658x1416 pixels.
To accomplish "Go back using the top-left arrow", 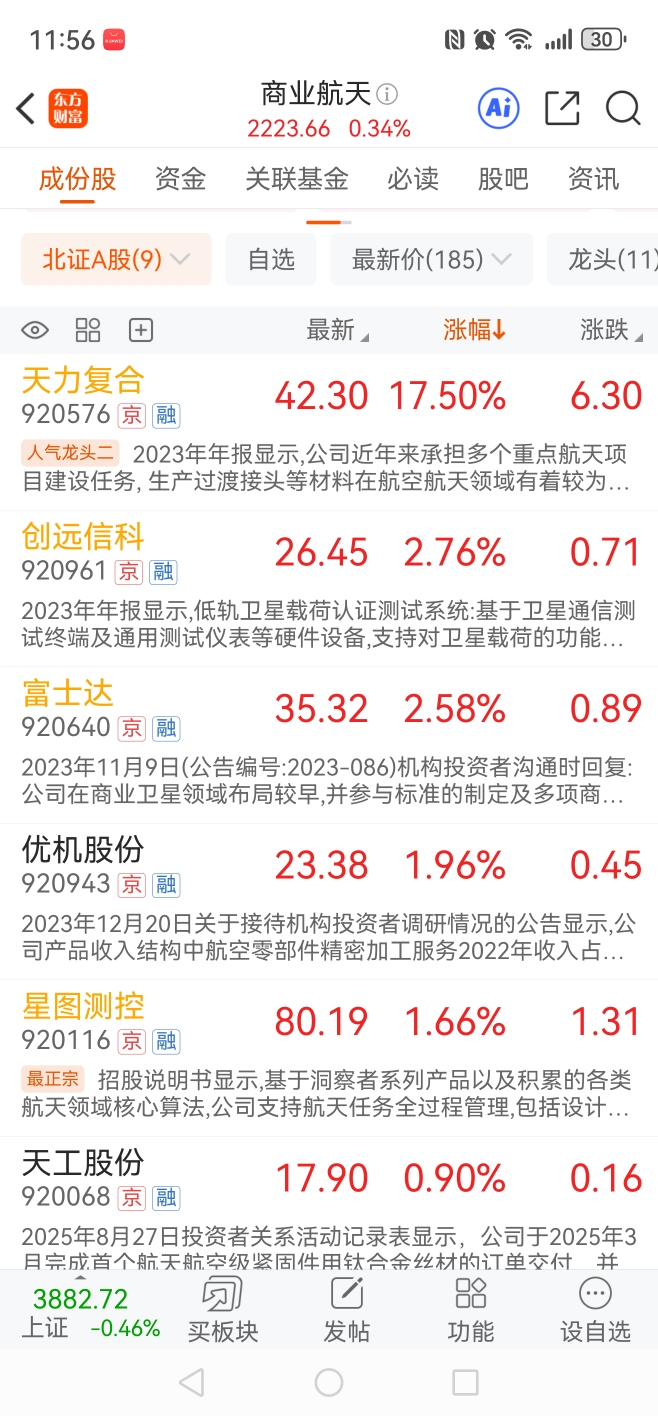I will click(x=27, y=108).
